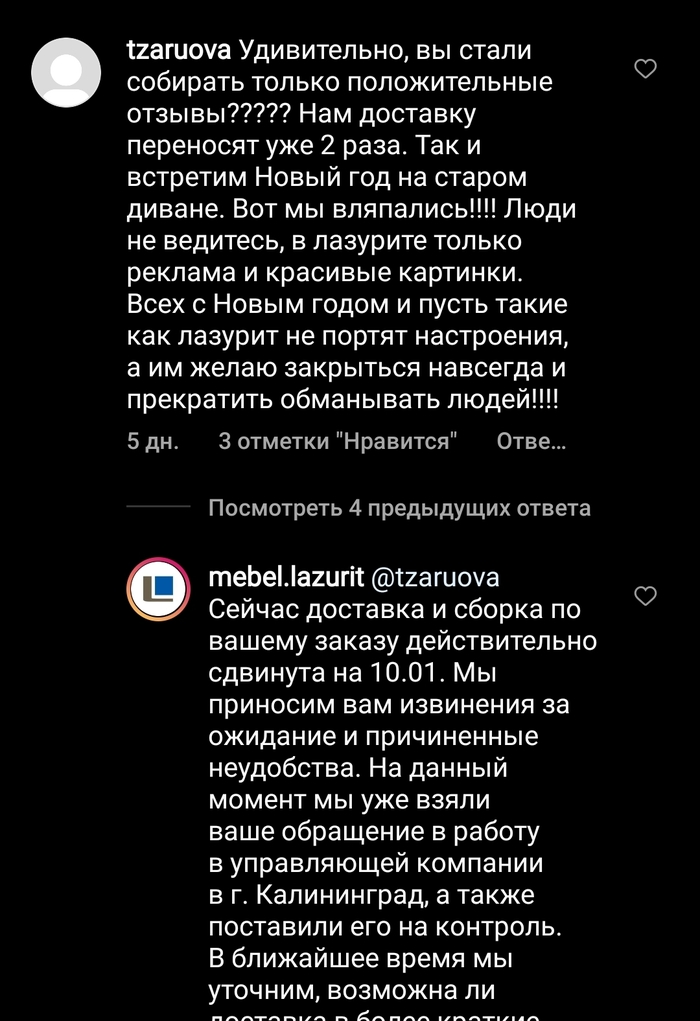View likes on tzaruova's comment

pos(337,442)
